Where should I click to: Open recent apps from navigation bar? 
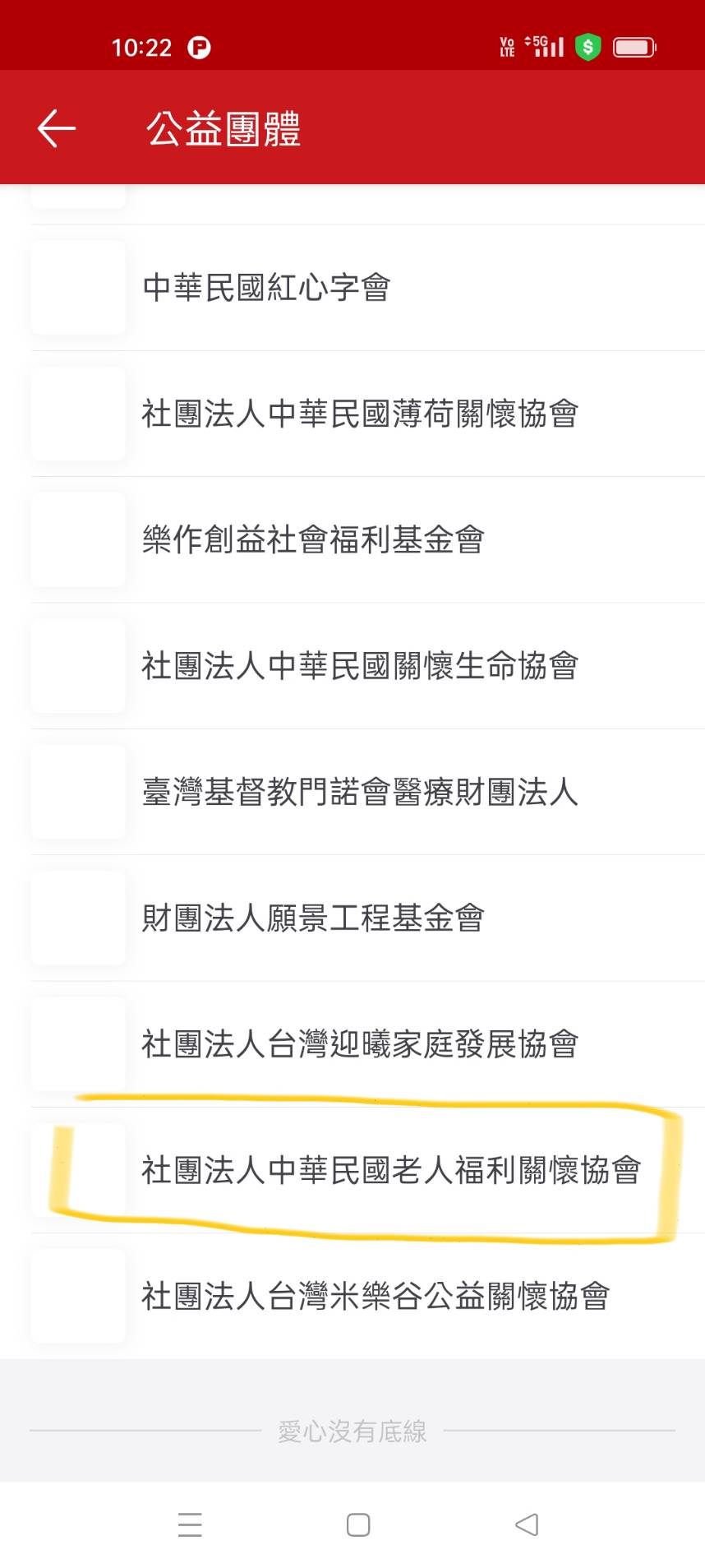(190, 1525)
